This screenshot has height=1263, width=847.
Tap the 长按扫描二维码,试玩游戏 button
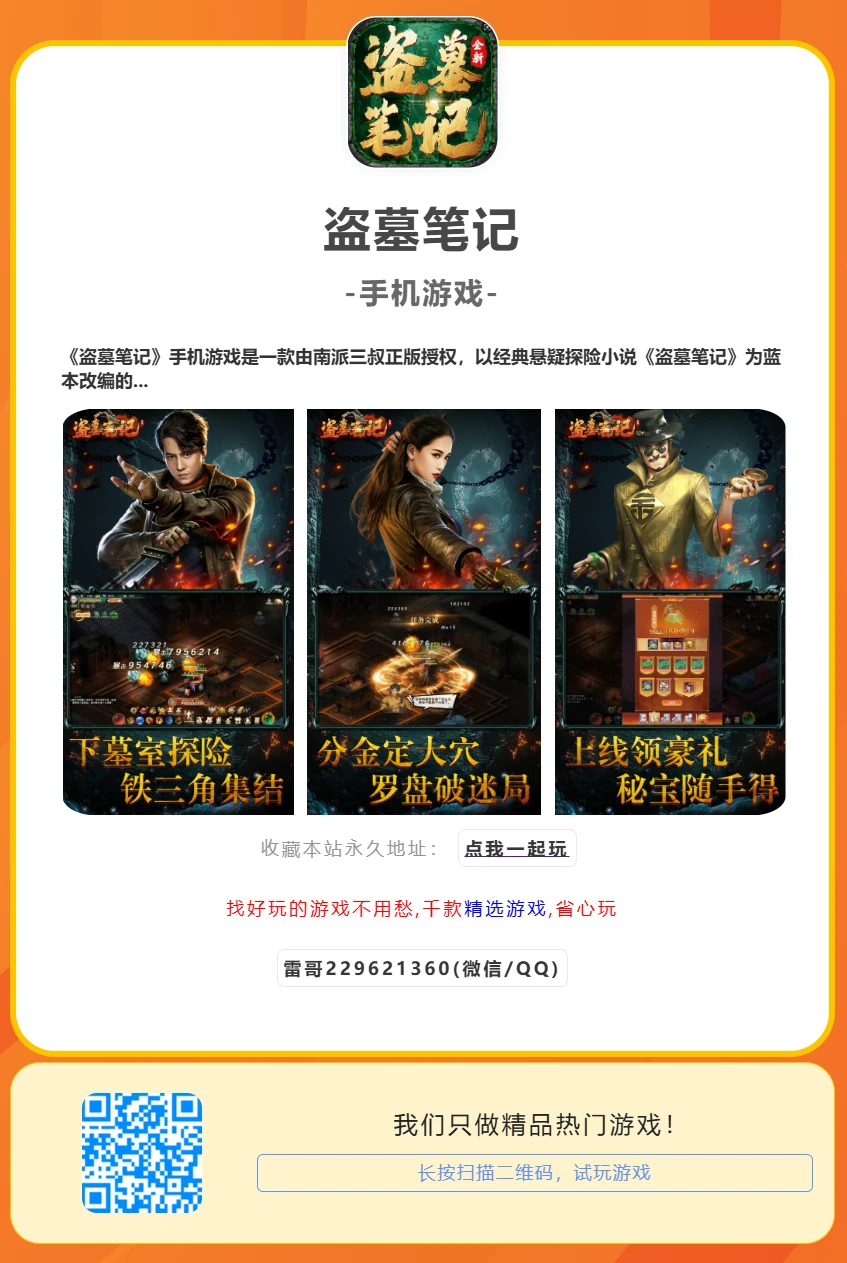[534, 1173]
